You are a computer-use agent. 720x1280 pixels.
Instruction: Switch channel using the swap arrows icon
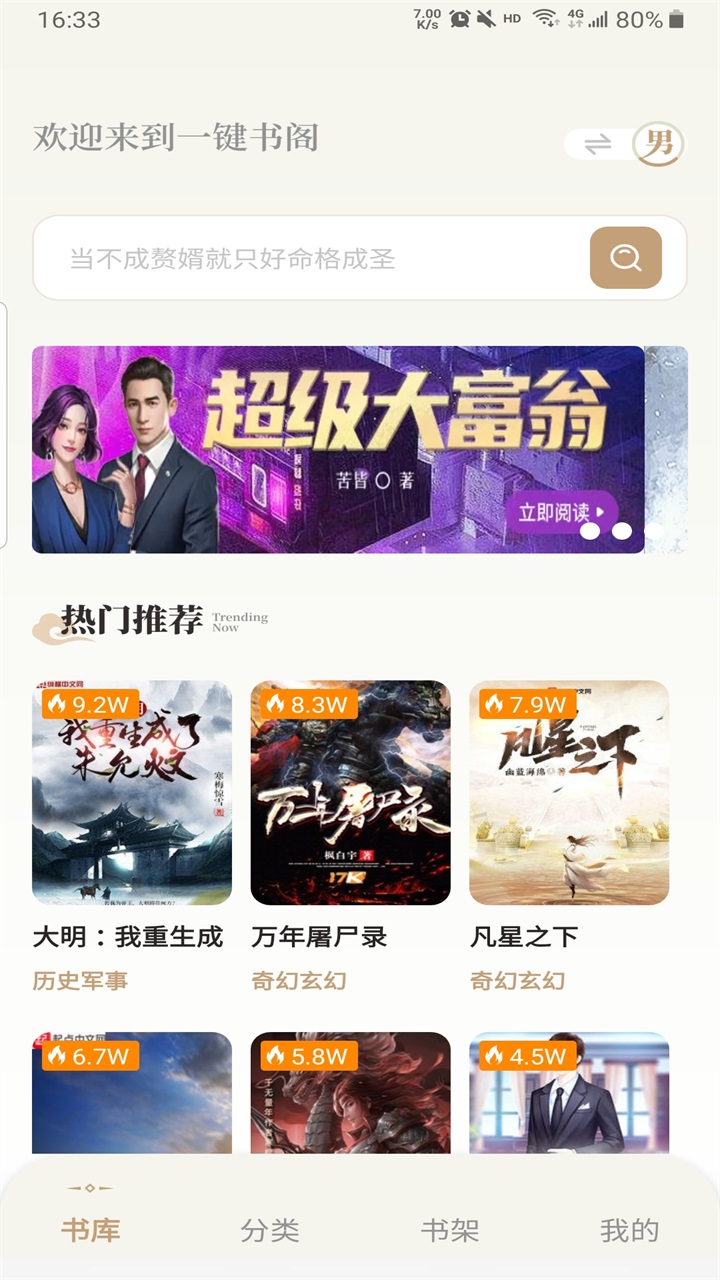click(595, 144)
